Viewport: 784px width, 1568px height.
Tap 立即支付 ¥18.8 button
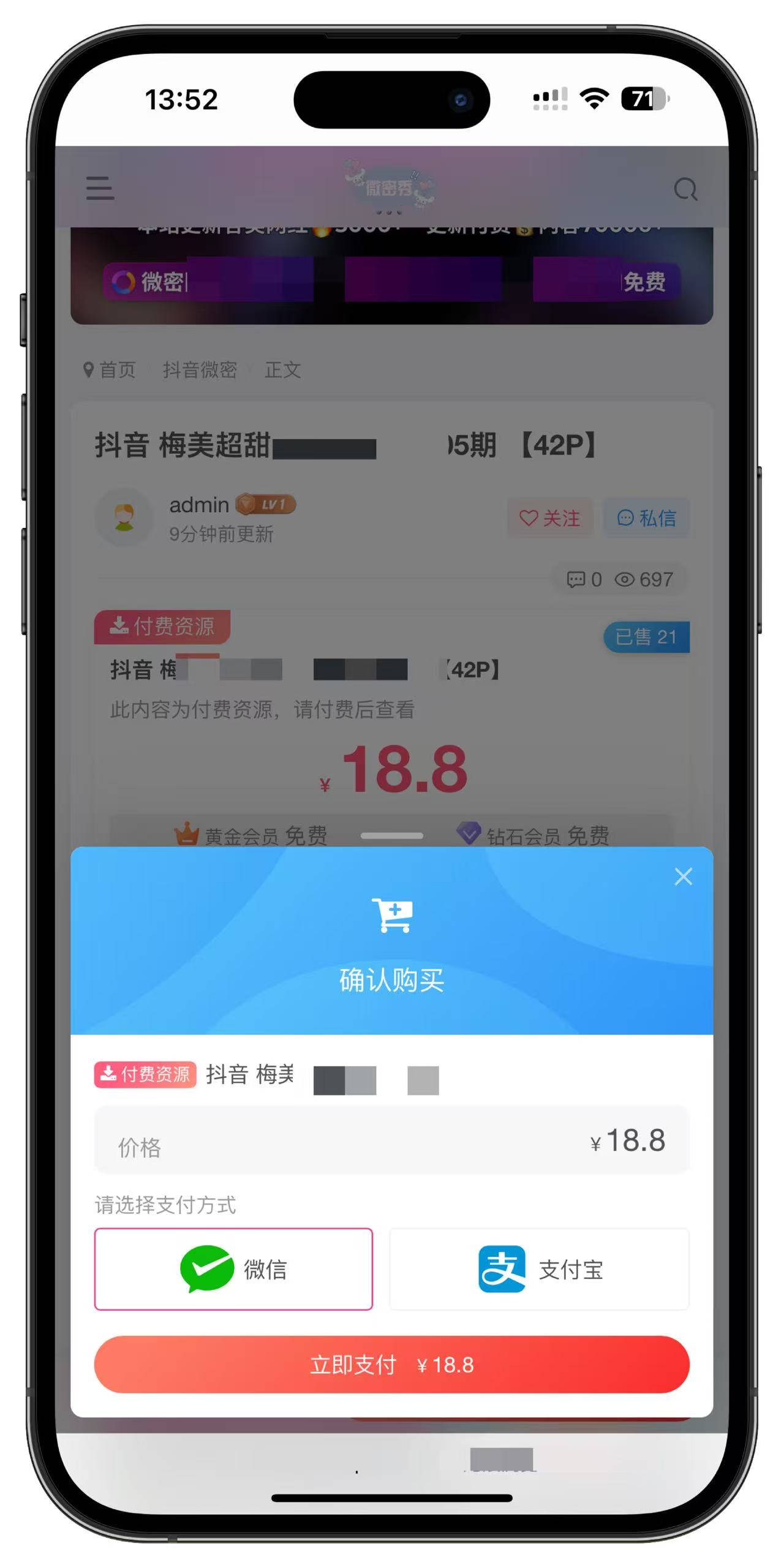[391, 1365]
